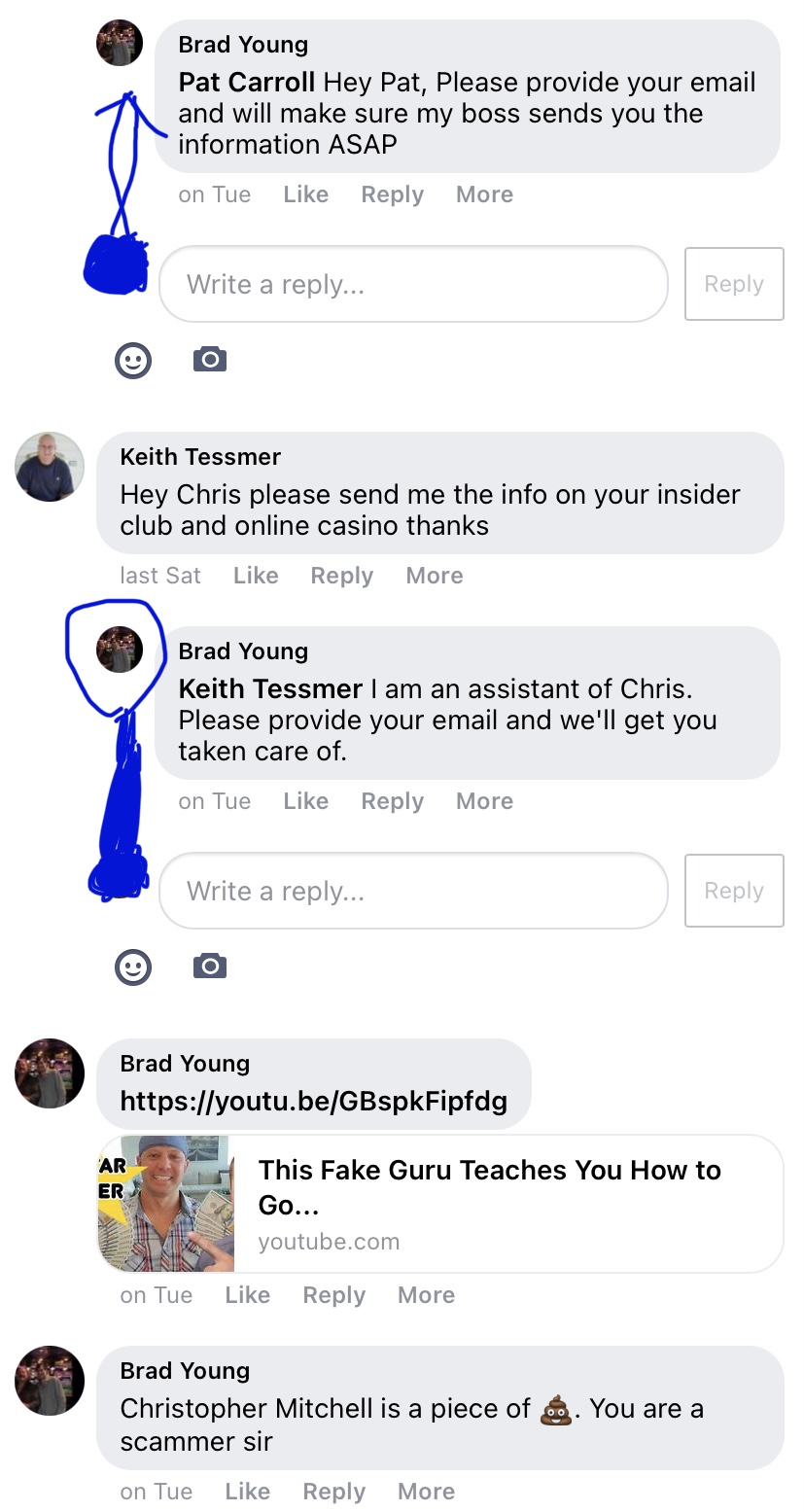The width and height of the screenshot is (804, 1512).
Task: Open Keith Tessmer's profile picture
Action: pyautogui.click(x=50, y=467)
